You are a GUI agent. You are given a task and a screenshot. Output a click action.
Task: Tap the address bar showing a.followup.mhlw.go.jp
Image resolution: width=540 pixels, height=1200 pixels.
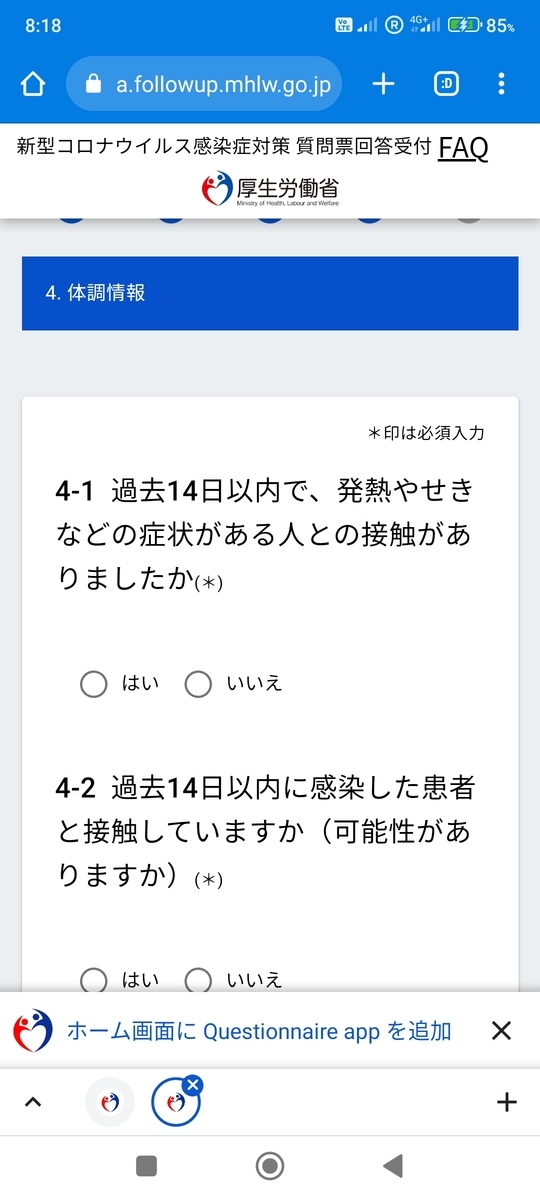[204, 85]
